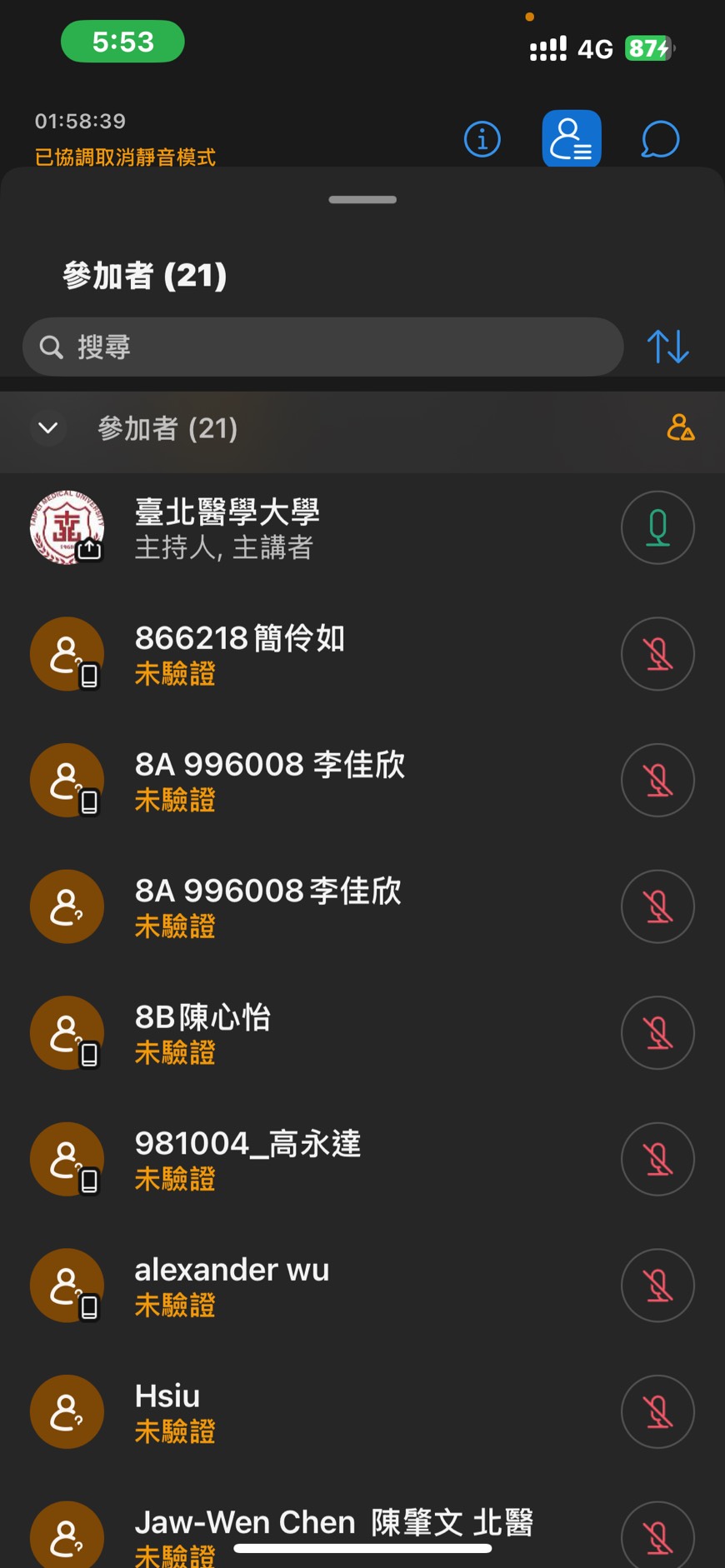Collapse the 參加者 (21) section
This screenshot has width=725, height=1568.
[48, 428]
